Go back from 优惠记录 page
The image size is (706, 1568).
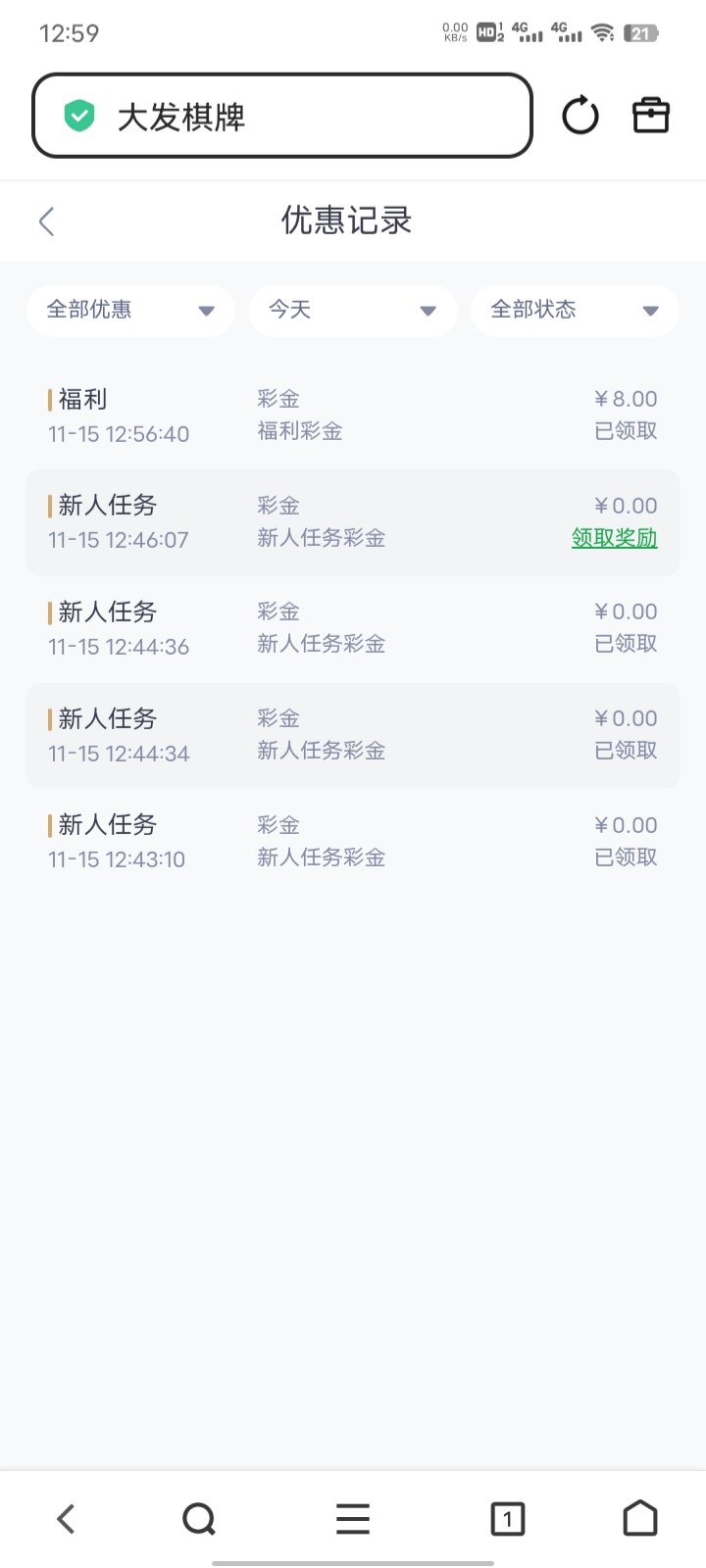point(46,221)
